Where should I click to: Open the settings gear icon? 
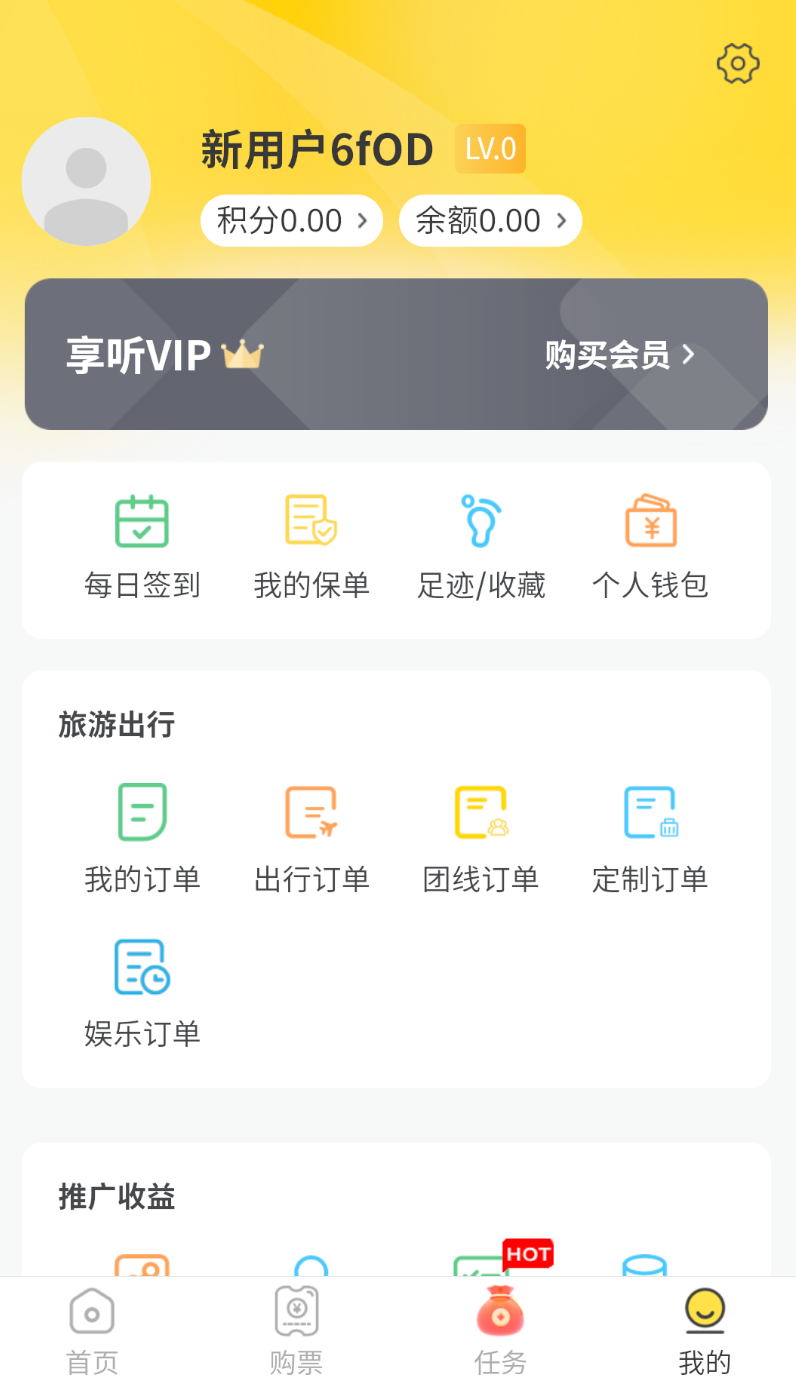coord(738,64)
